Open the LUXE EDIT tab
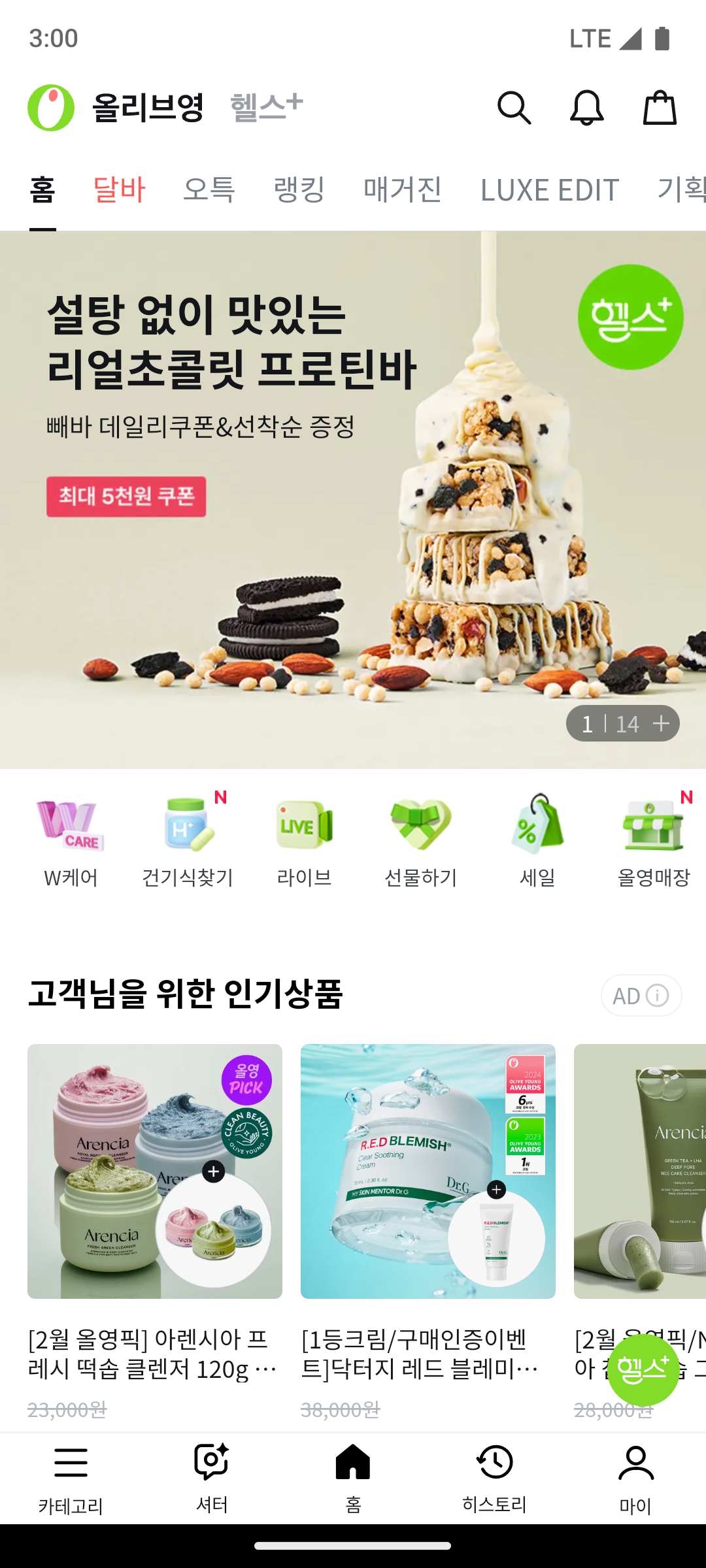This screenshot has width=706, height=1568. [549, 189]
